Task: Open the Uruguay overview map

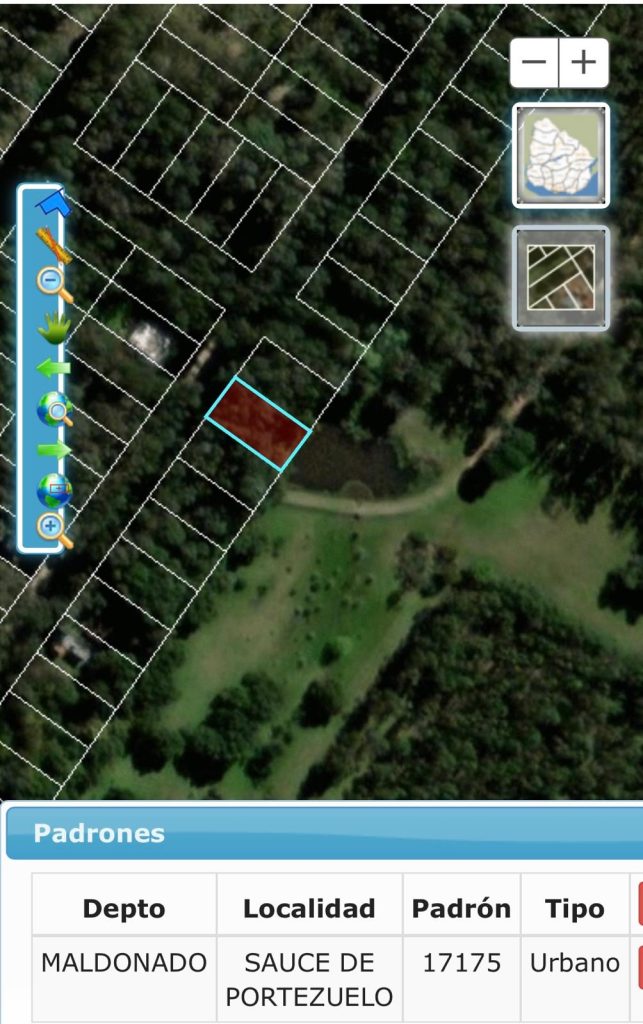Action: (560, 155)
